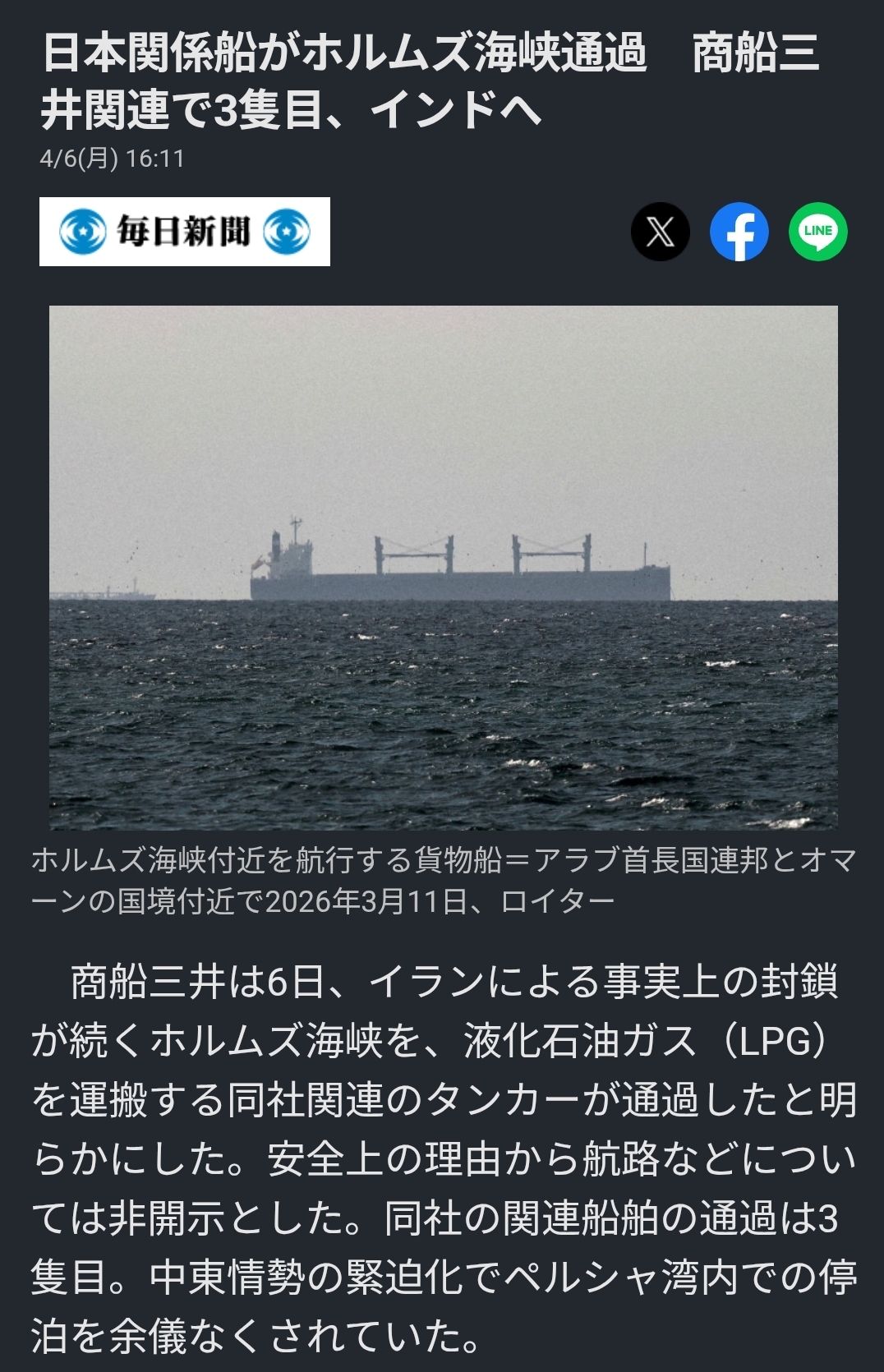Share this article on Facebook
Screen dimensions: 884x1372
click(x=739, y=232)
